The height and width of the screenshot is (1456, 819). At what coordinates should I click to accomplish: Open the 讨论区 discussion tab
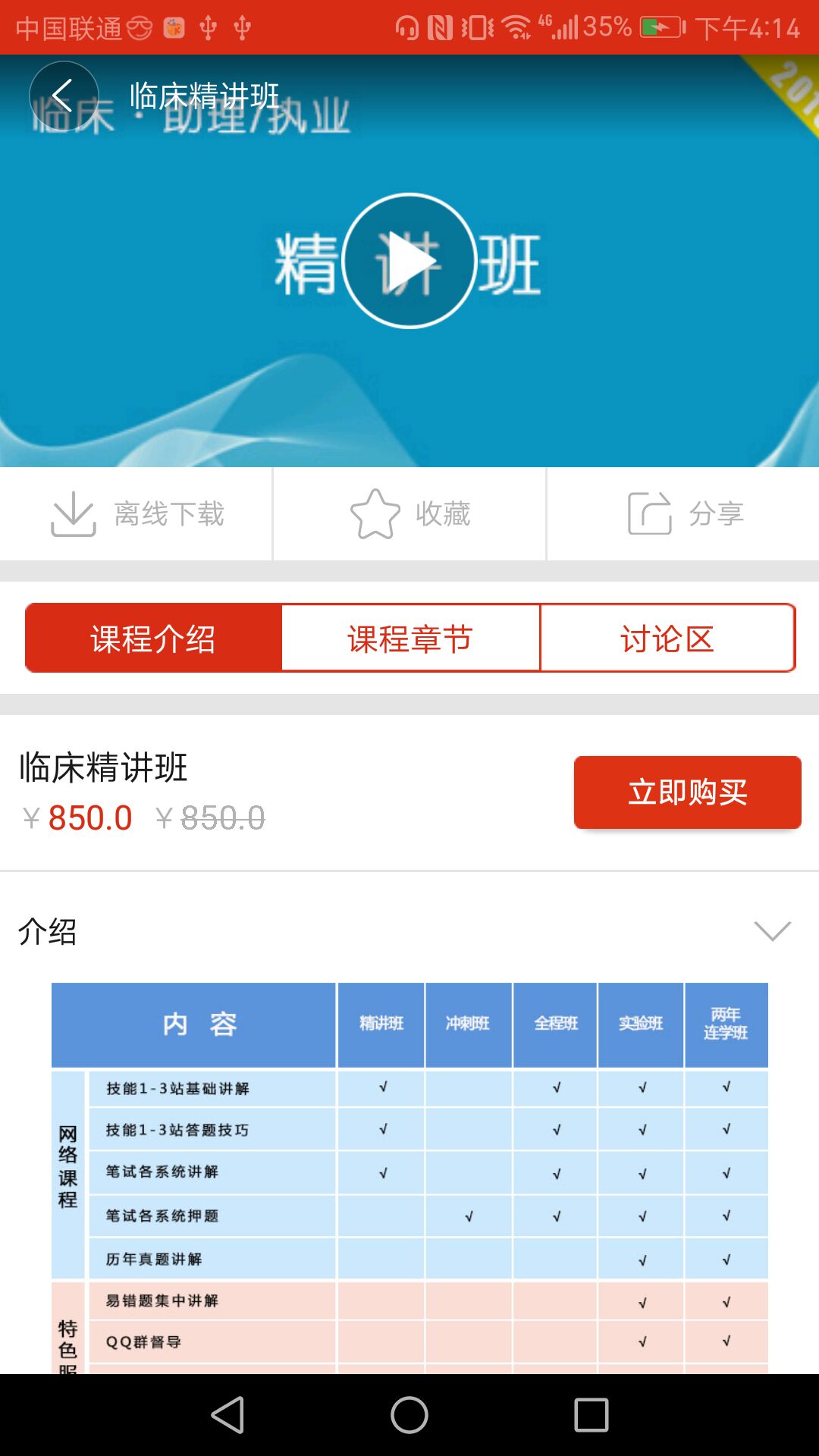[667, 637]
